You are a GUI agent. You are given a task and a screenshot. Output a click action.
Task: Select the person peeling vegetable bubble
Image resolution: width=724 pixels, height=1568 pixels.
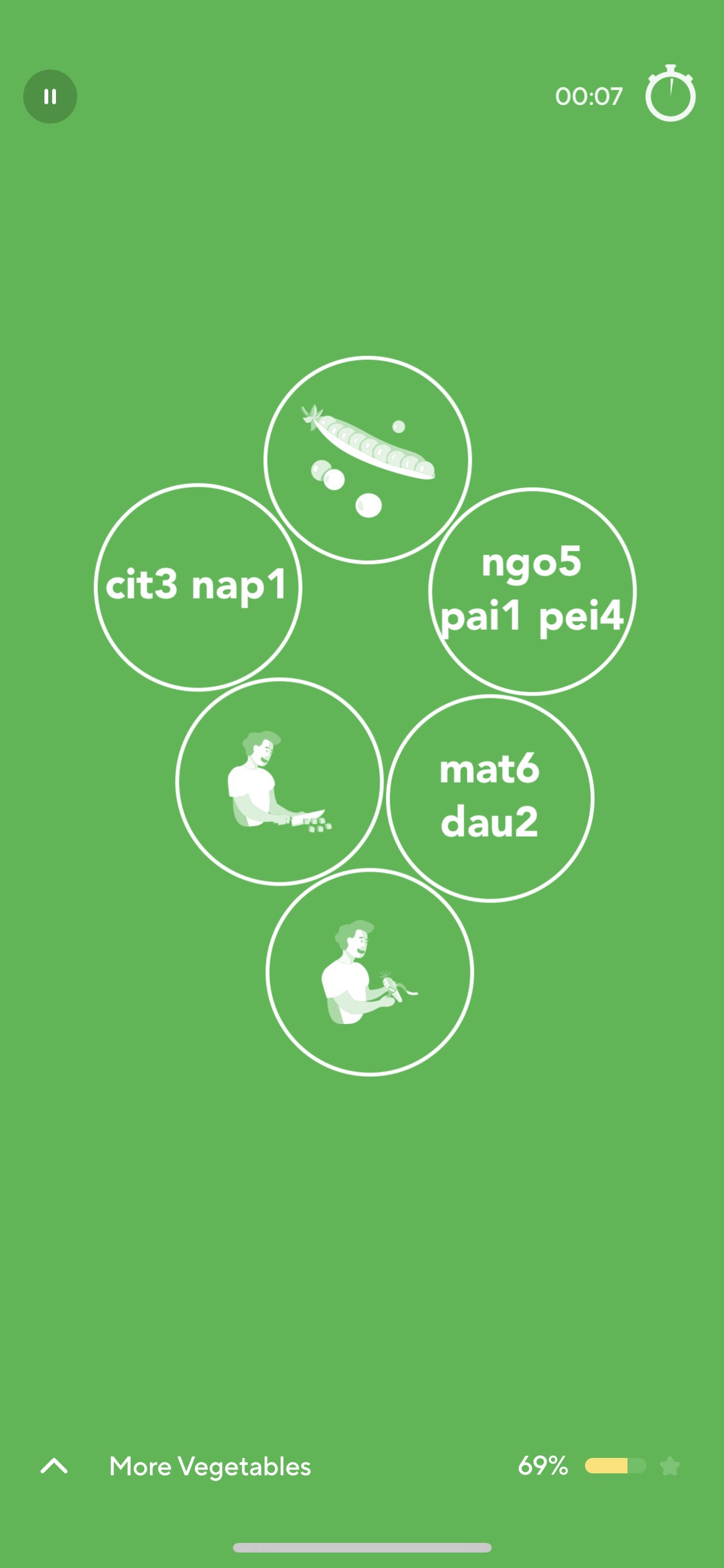click(369, 972)
